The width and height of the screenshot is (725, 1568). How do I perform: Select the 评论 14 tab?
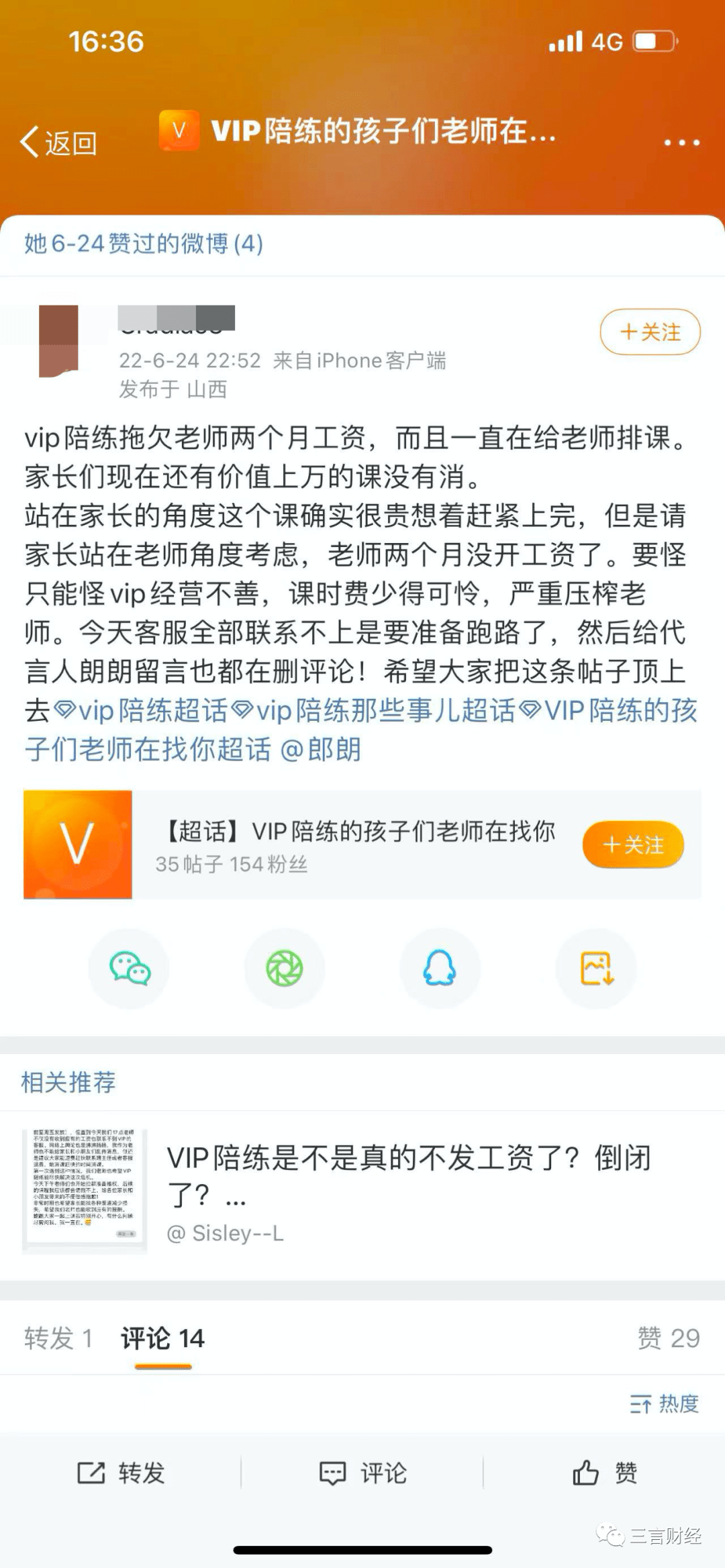(x=162, y=1338)
